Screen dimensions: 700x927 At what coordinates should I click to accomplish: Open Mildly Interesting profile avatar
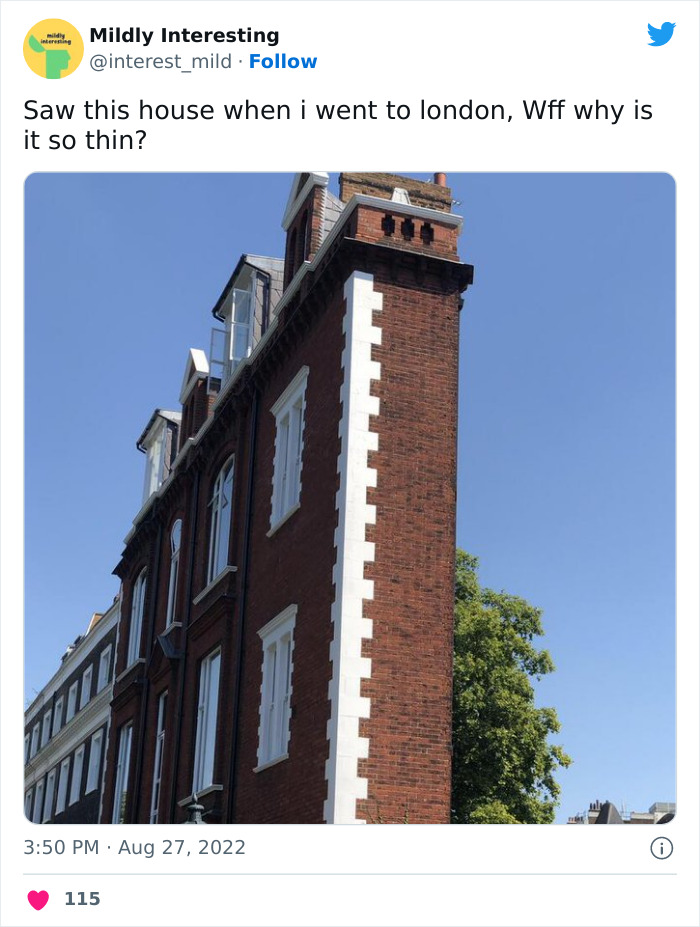coord(53,49)
